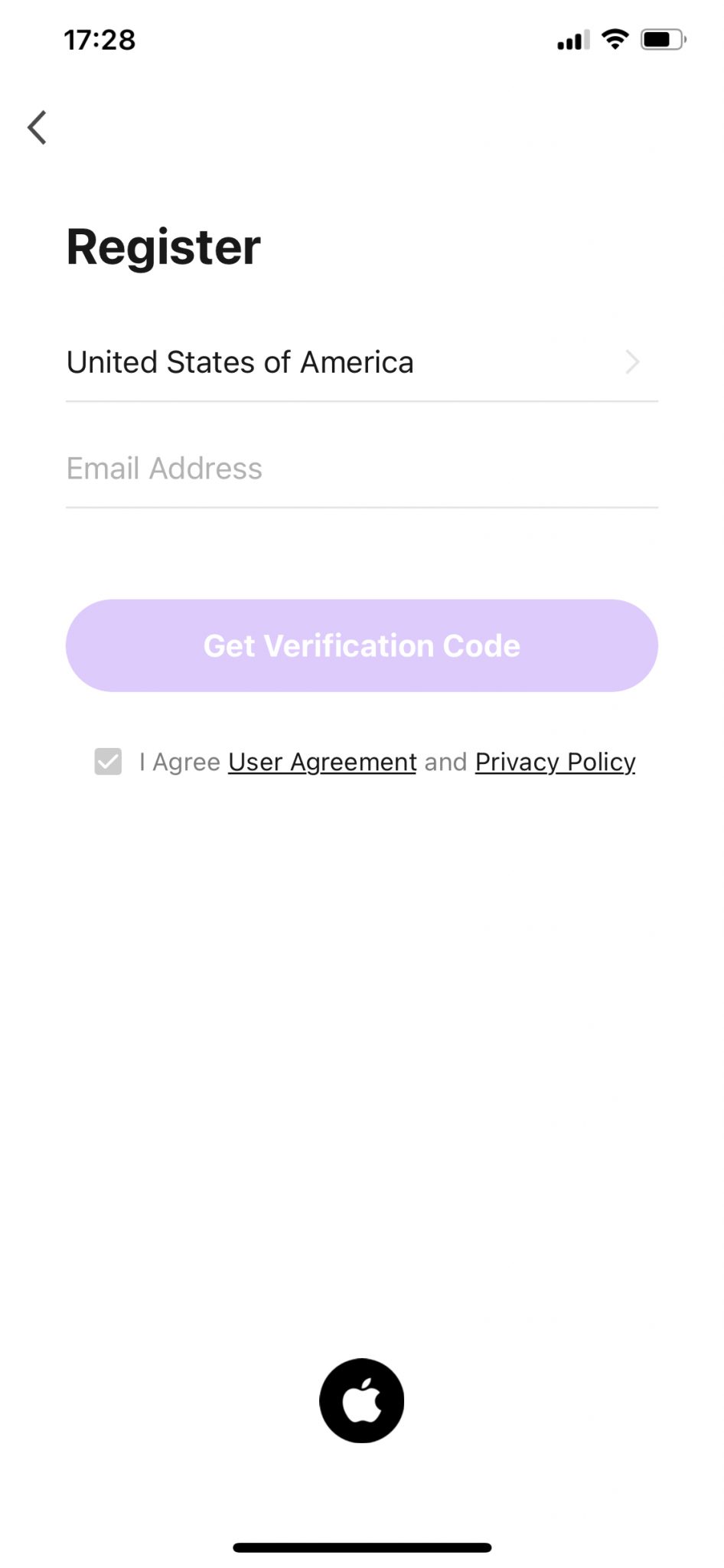Sign in with the Apple button
Screen dimensions: 724x1568
(361, 1400)
